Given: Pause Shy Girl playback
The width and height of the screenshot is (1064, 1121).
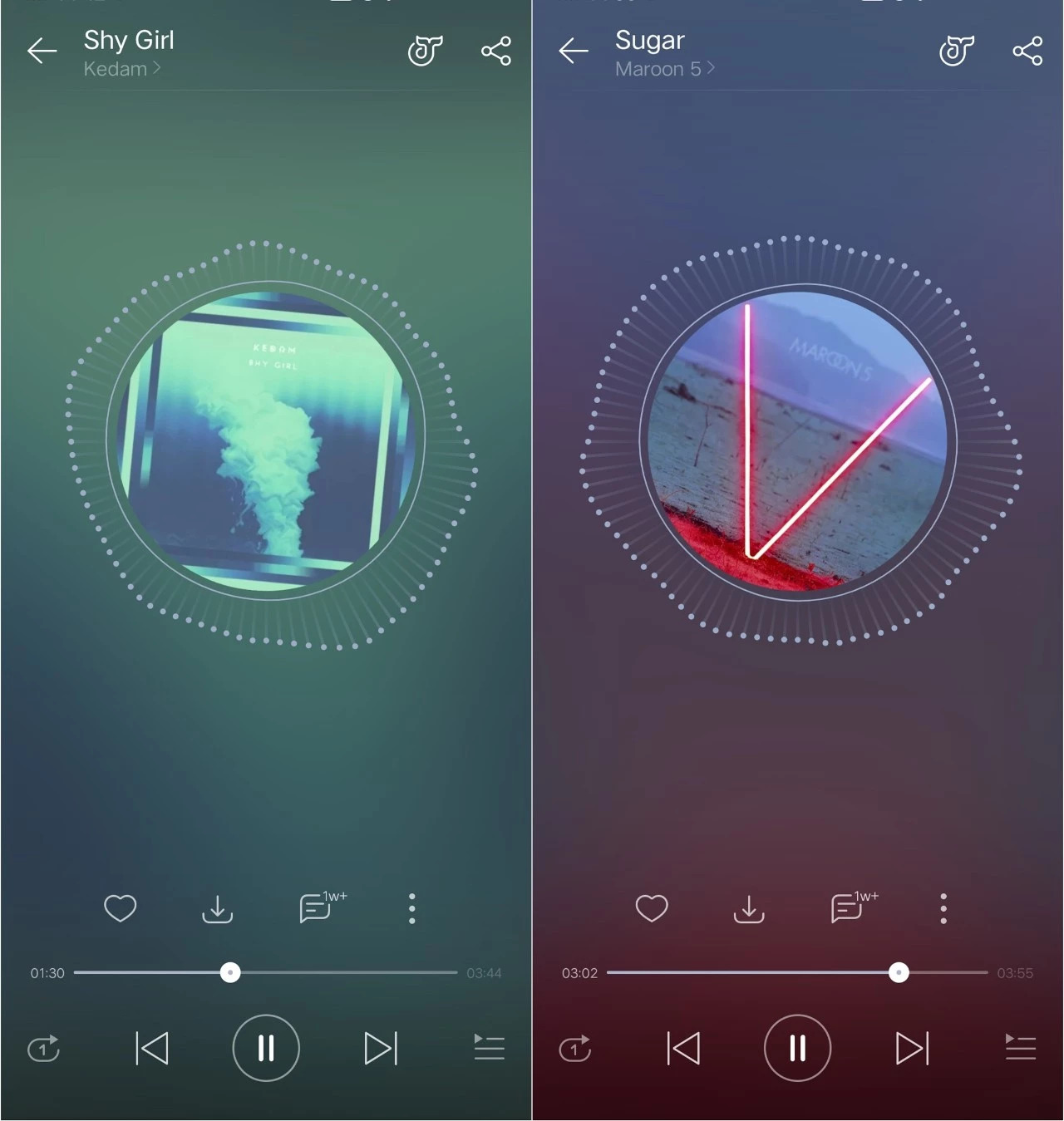Looking at the screenshot, I should (266, 1048).
